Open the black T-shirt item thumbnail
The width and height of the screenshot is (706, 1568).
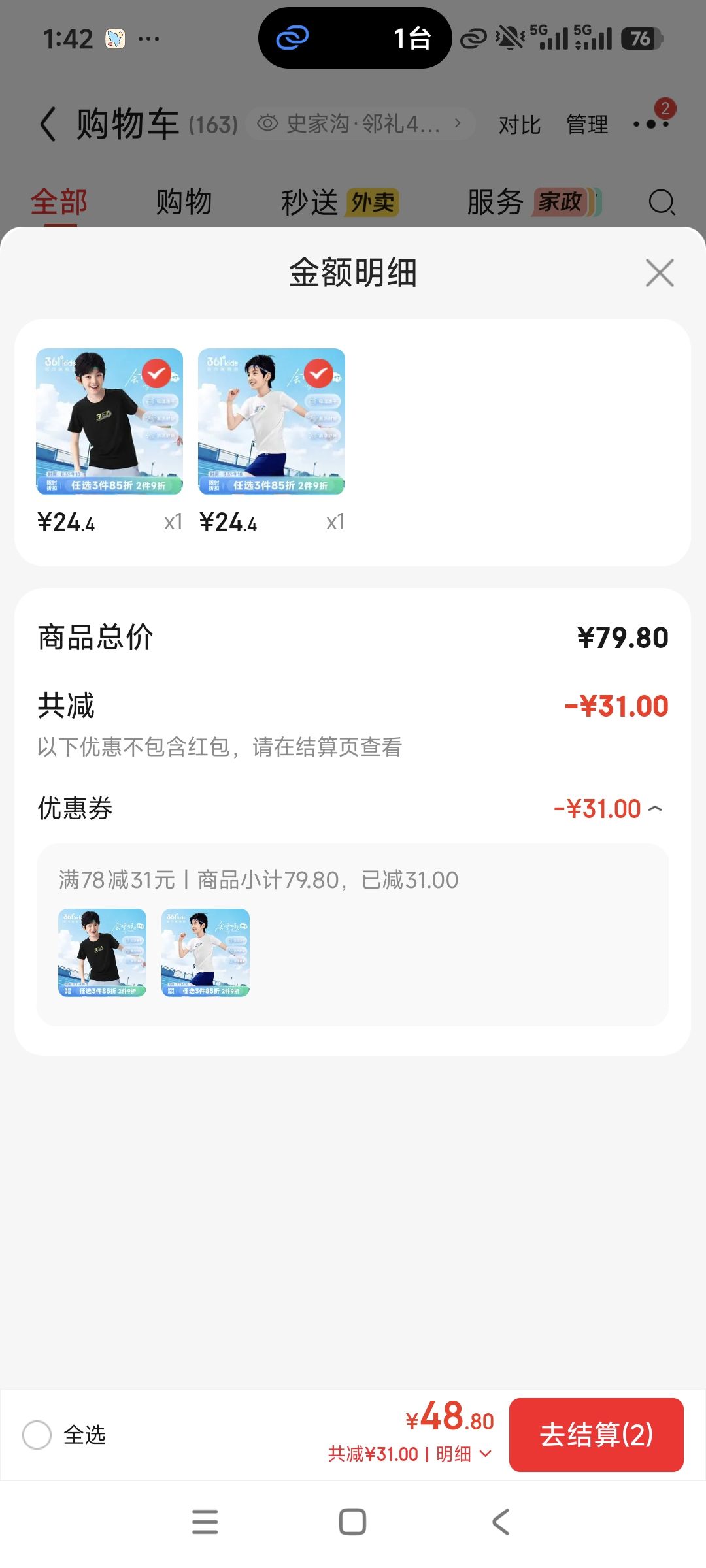(109, 421)
